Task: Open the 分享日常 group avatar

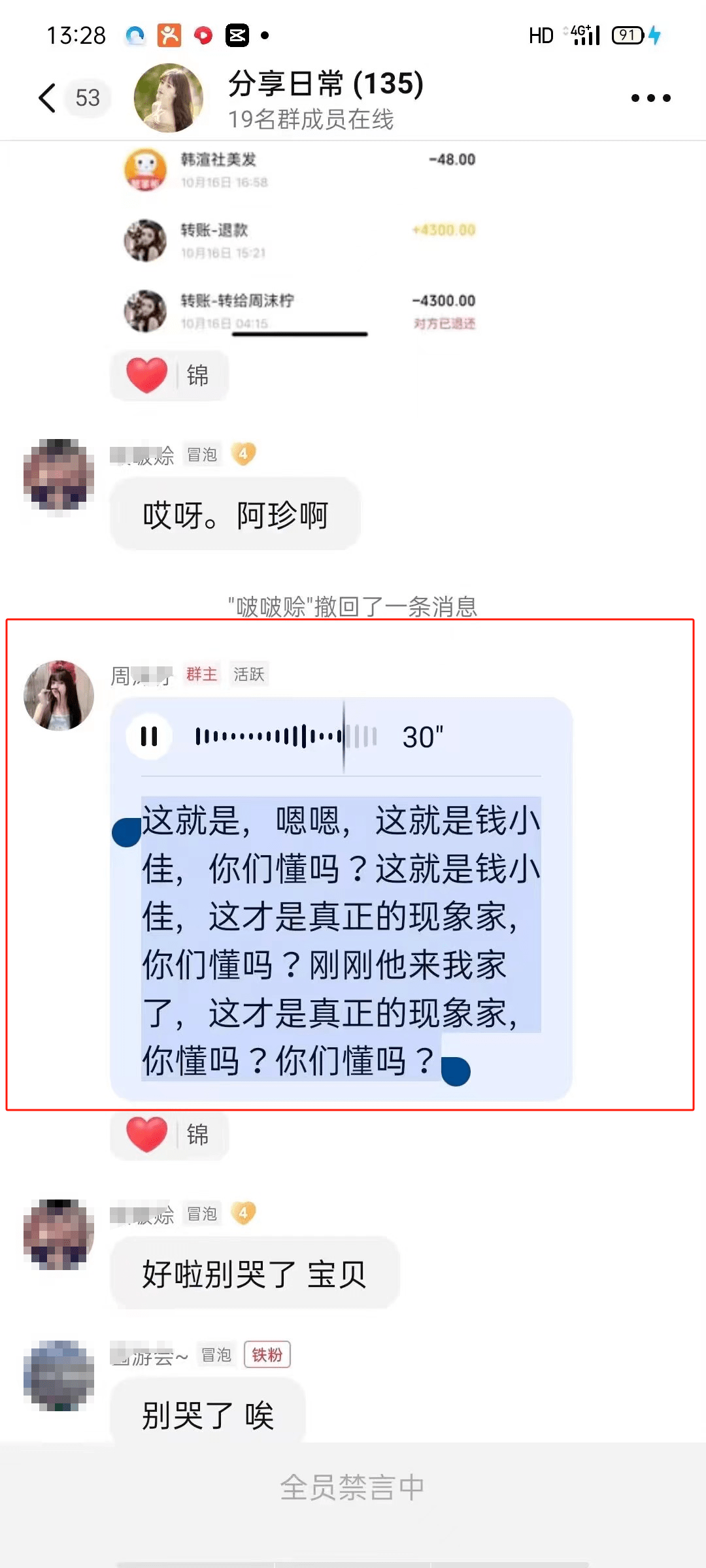Action: click(x=168, y=98)
